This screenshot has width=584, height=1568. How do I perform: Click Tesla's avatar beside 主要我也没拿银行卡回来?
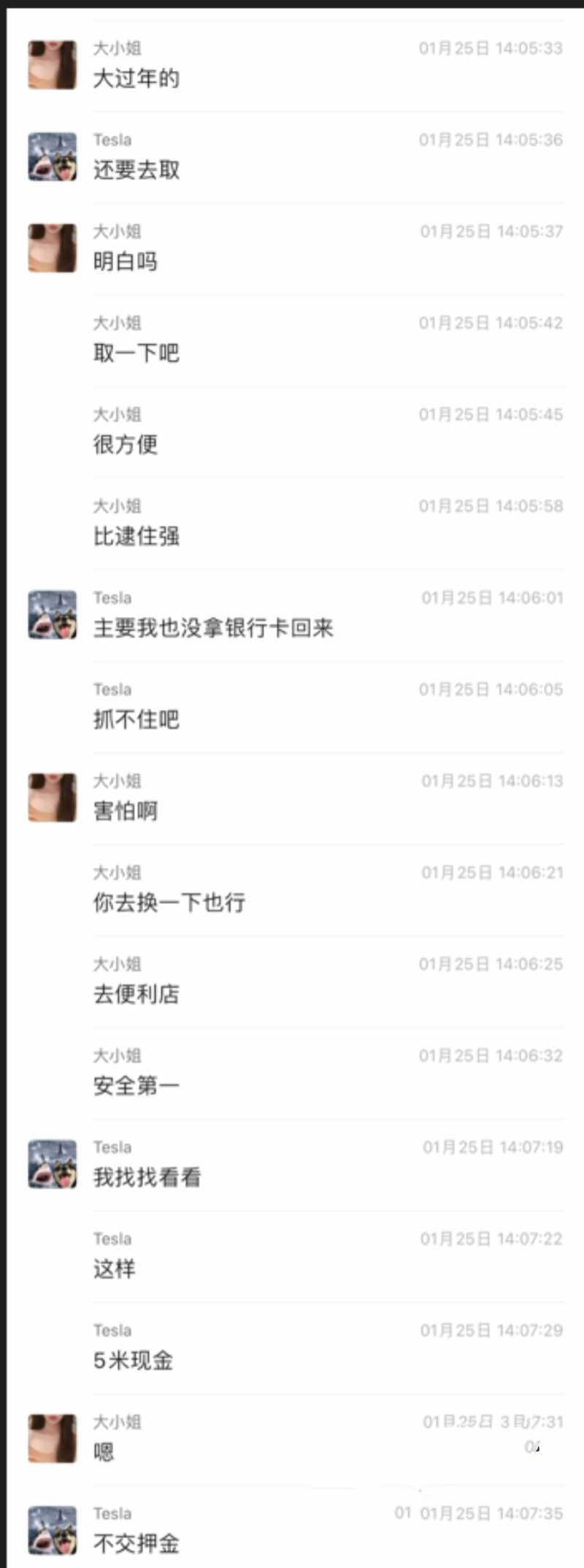tap(51, 612)
